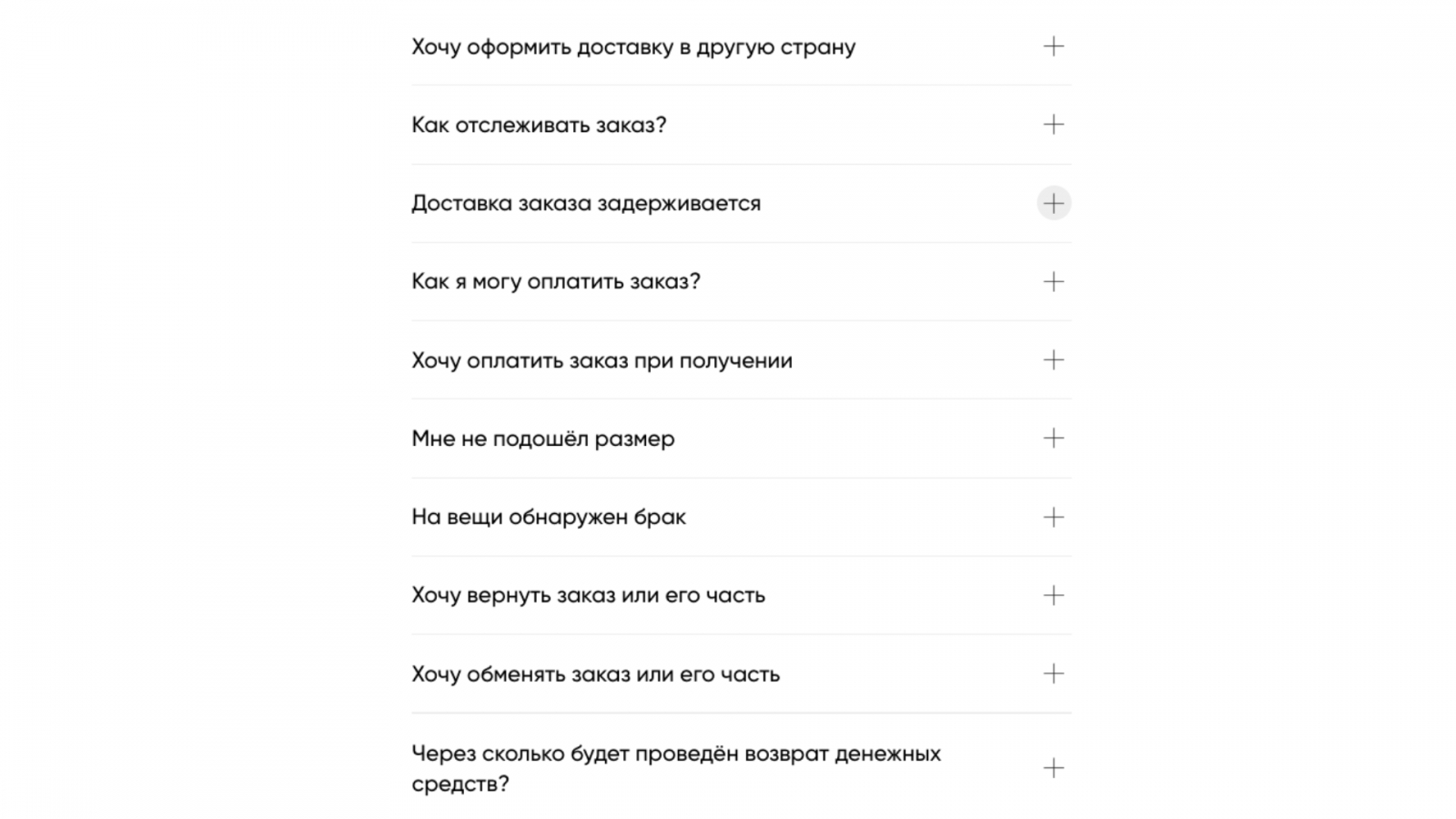Viewport: 1456px width, 819px height.
Task: Expand "Хочу вернуть заказ или его часть"
Action: tap(1053, 595)
